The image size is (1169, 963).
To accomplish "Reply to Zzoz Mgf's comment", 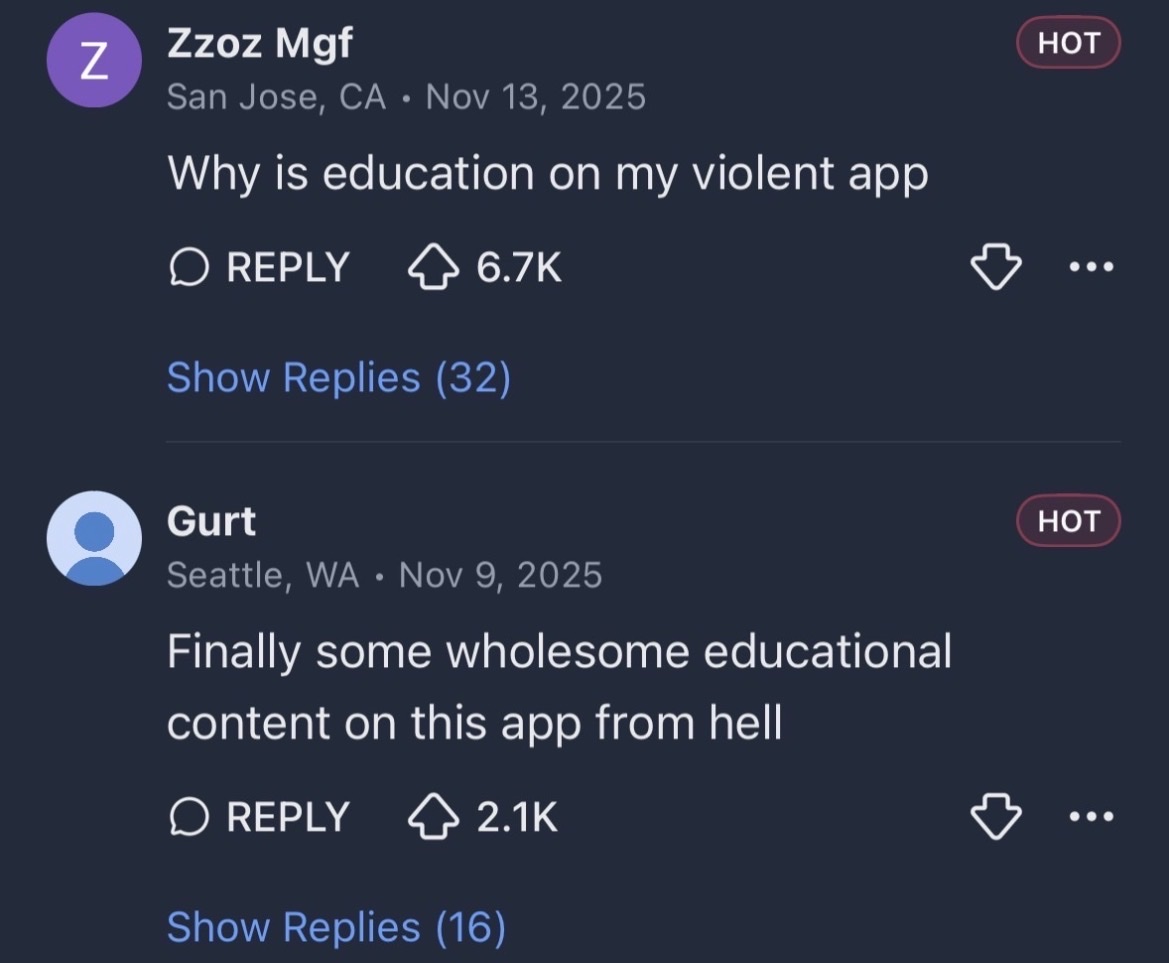I will 258,267.
